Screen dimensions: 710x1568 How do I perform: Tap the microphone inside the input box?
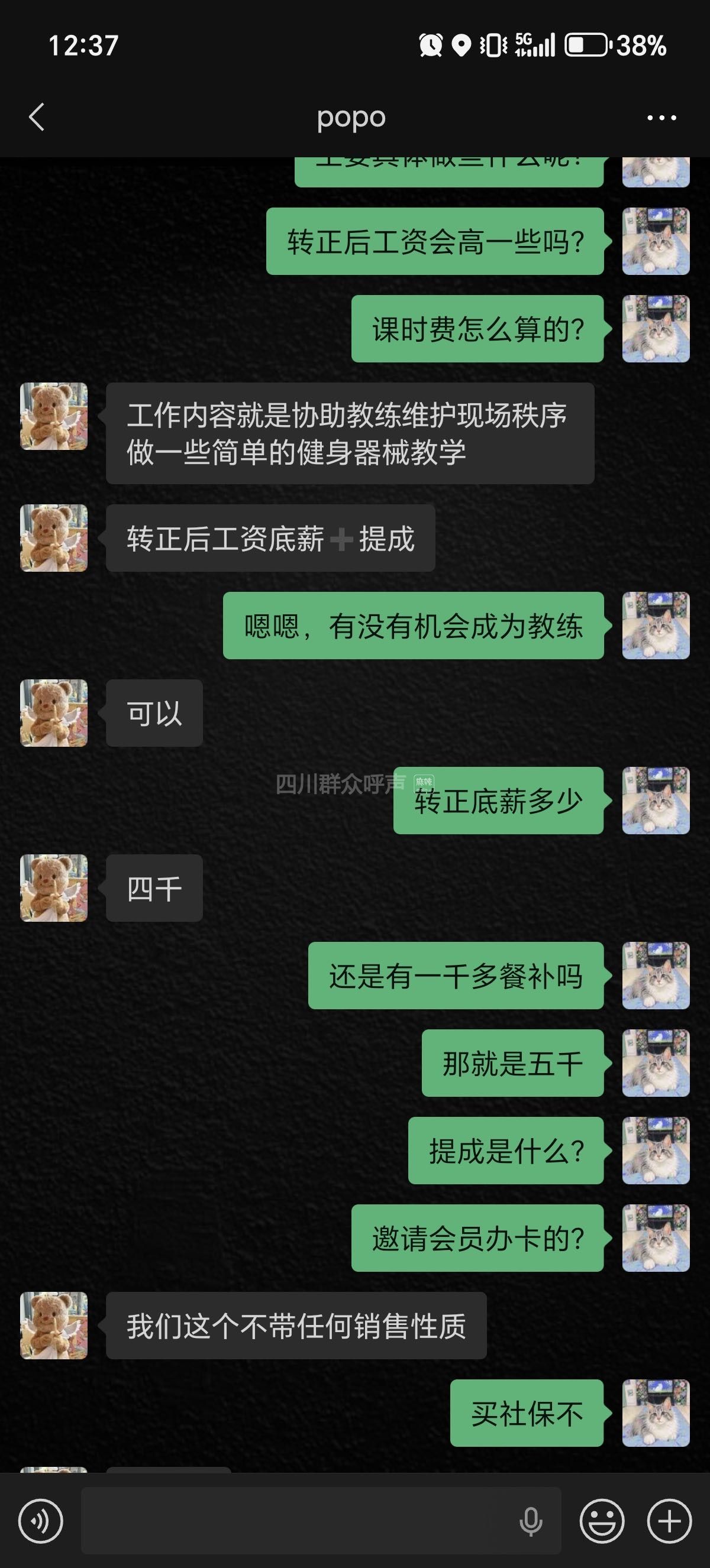pos(530,1521)
